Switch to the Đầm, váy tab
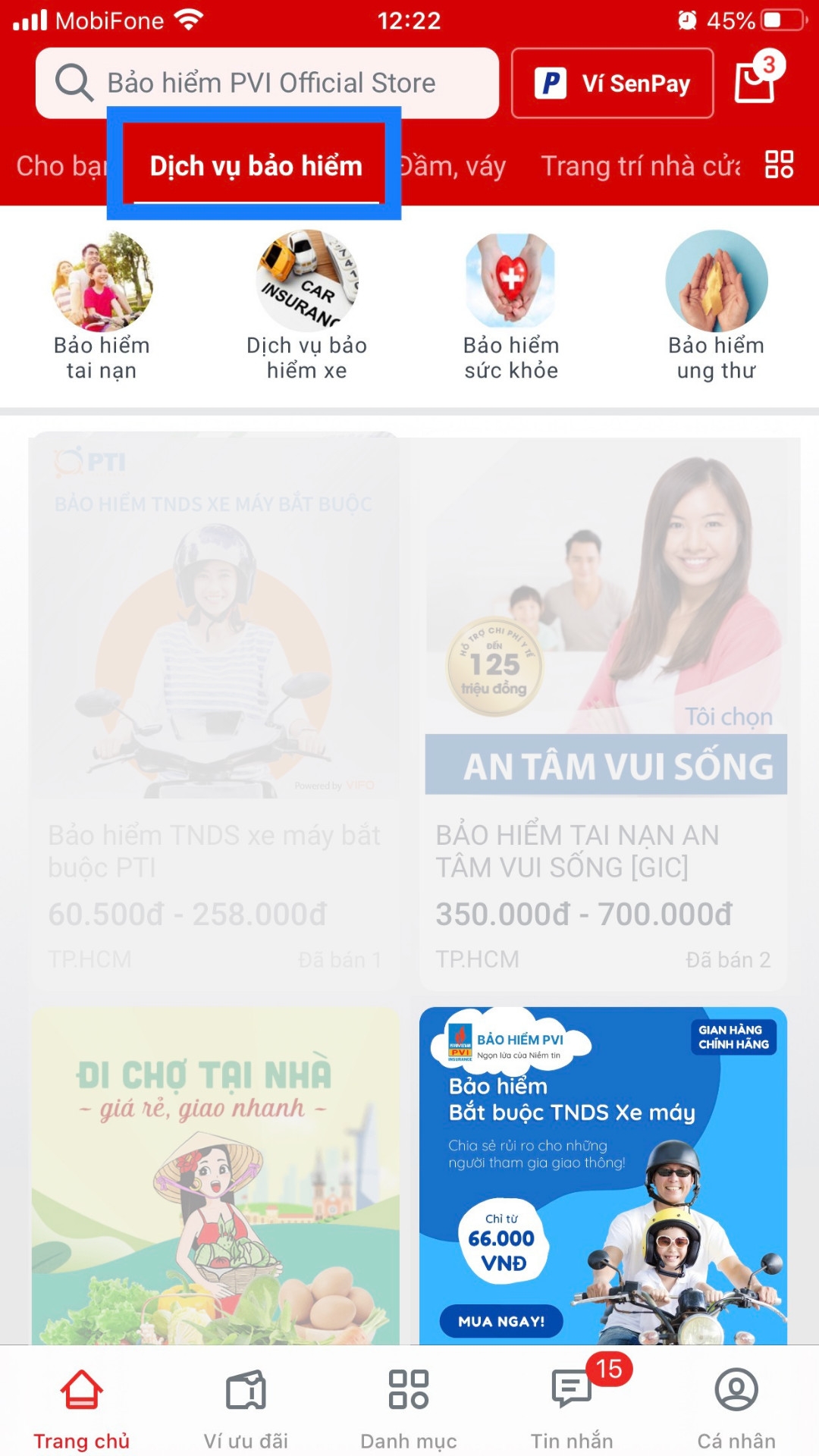The height and width of the screenshot is (1456, 819). pos(453,166)
